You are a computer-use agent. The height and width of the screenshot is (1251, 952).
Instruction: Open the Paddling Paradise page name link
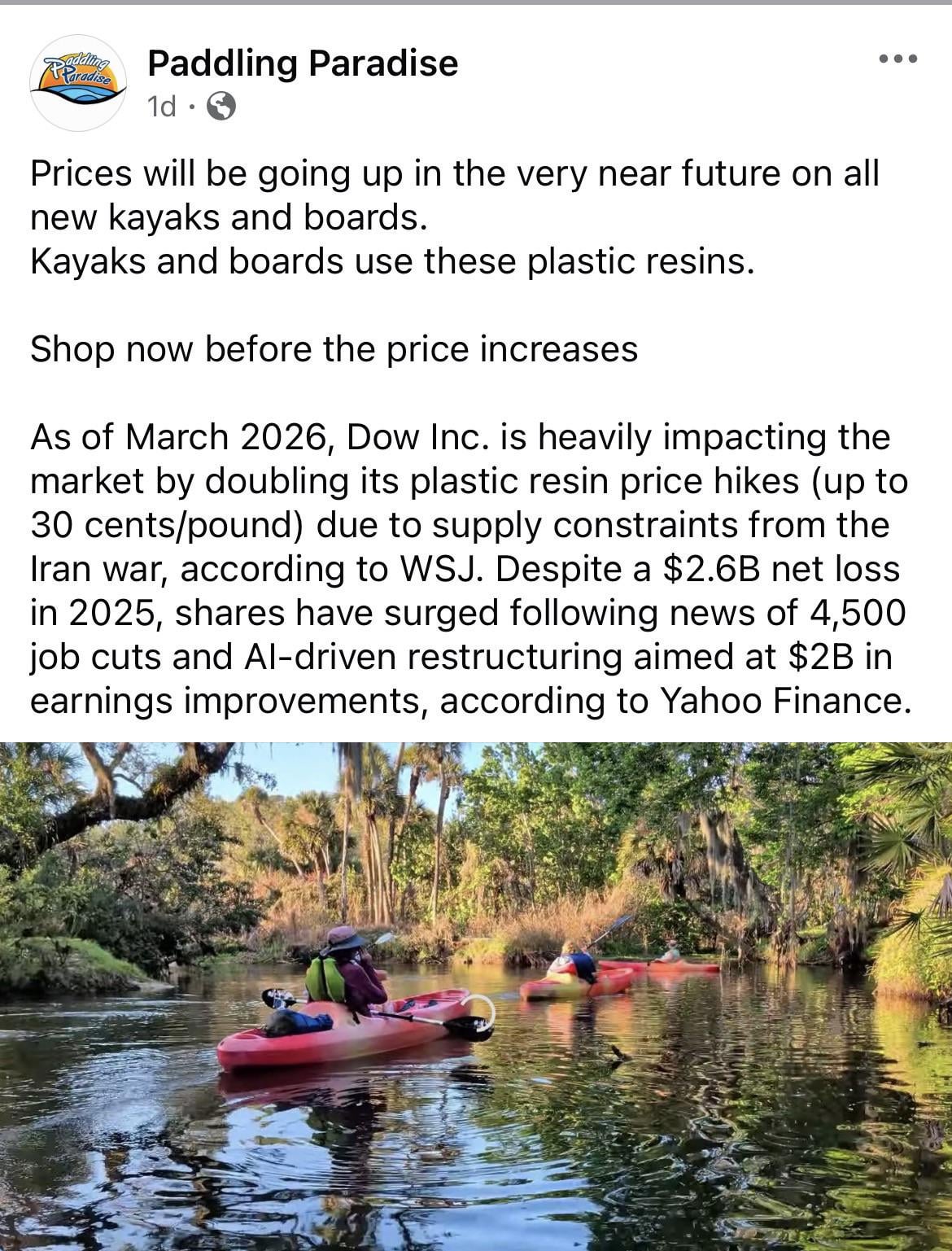pos(302,63)
